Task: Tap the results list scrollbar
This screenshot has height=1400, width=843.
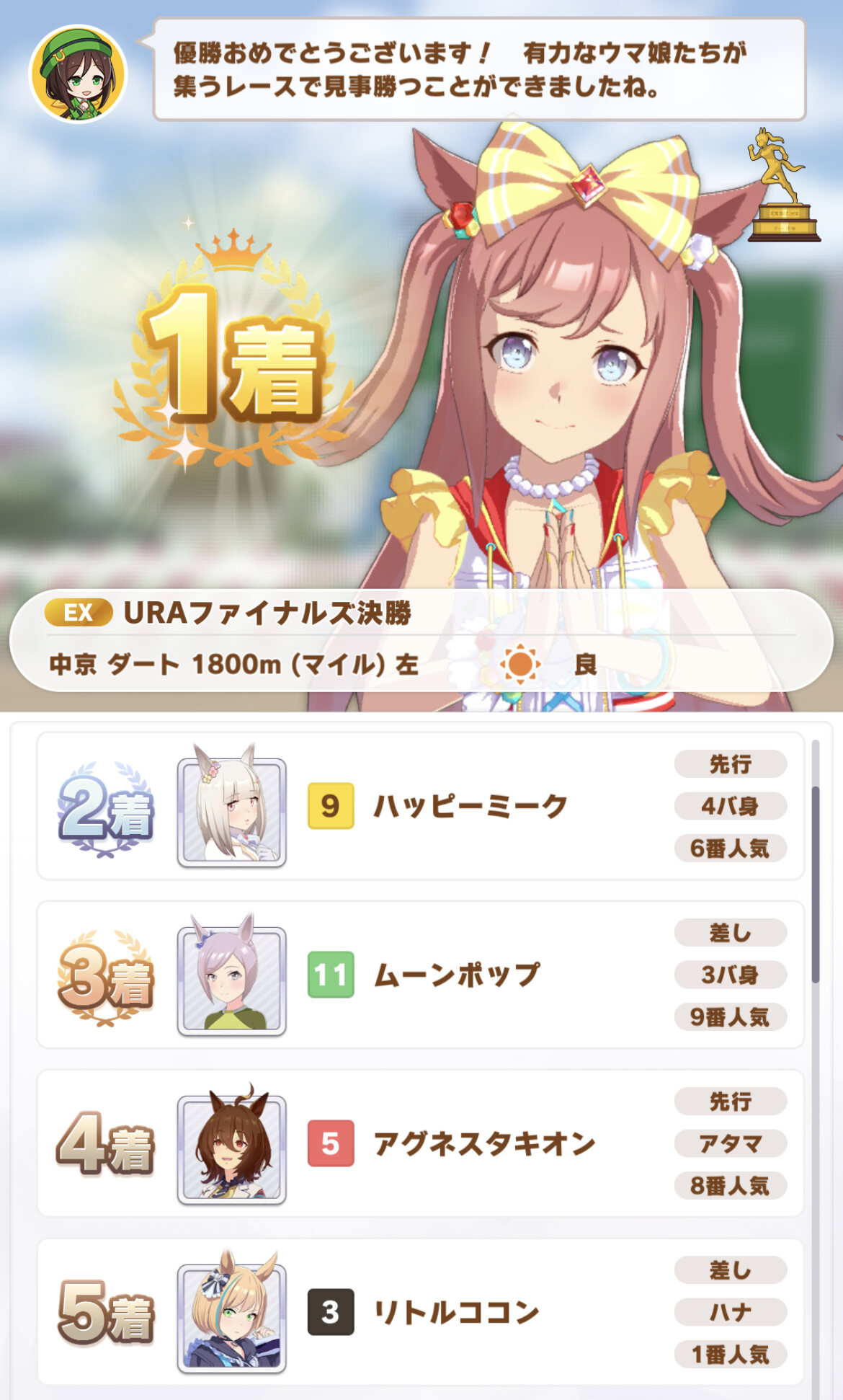Action: tap(816, 884)
